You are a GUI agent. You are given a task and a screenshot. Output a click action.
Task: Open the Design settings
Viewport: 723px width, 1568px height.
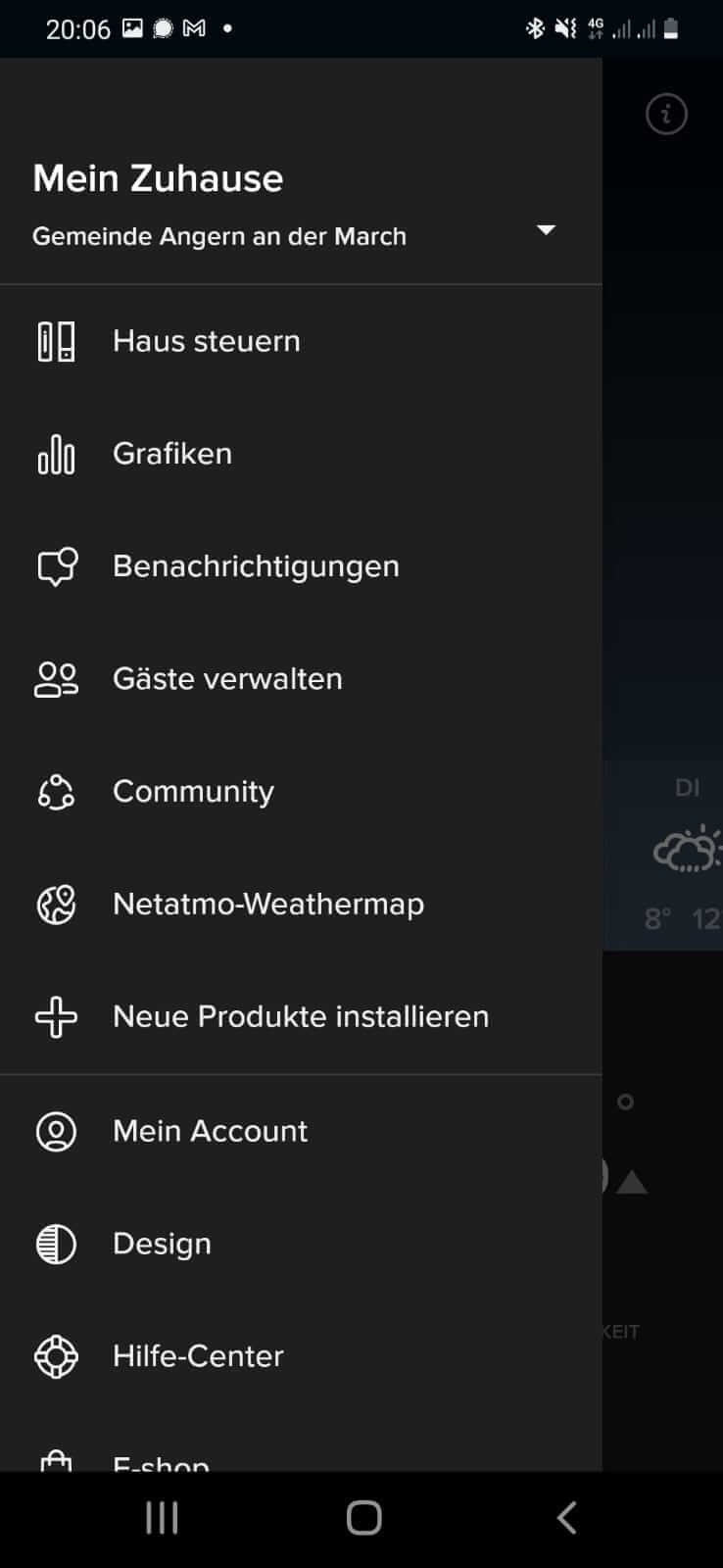[x=162, y=1244]
